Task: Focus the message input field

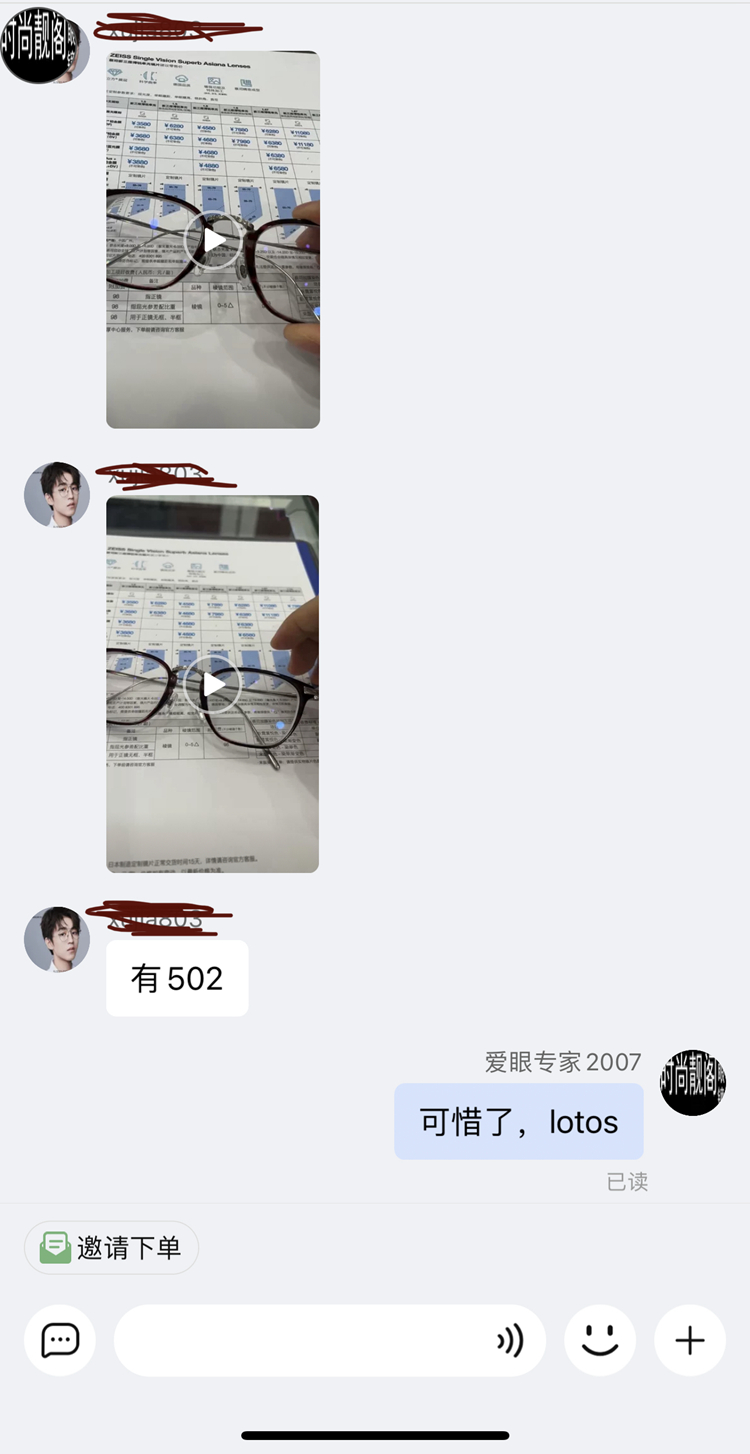Action: point(300,1340)
